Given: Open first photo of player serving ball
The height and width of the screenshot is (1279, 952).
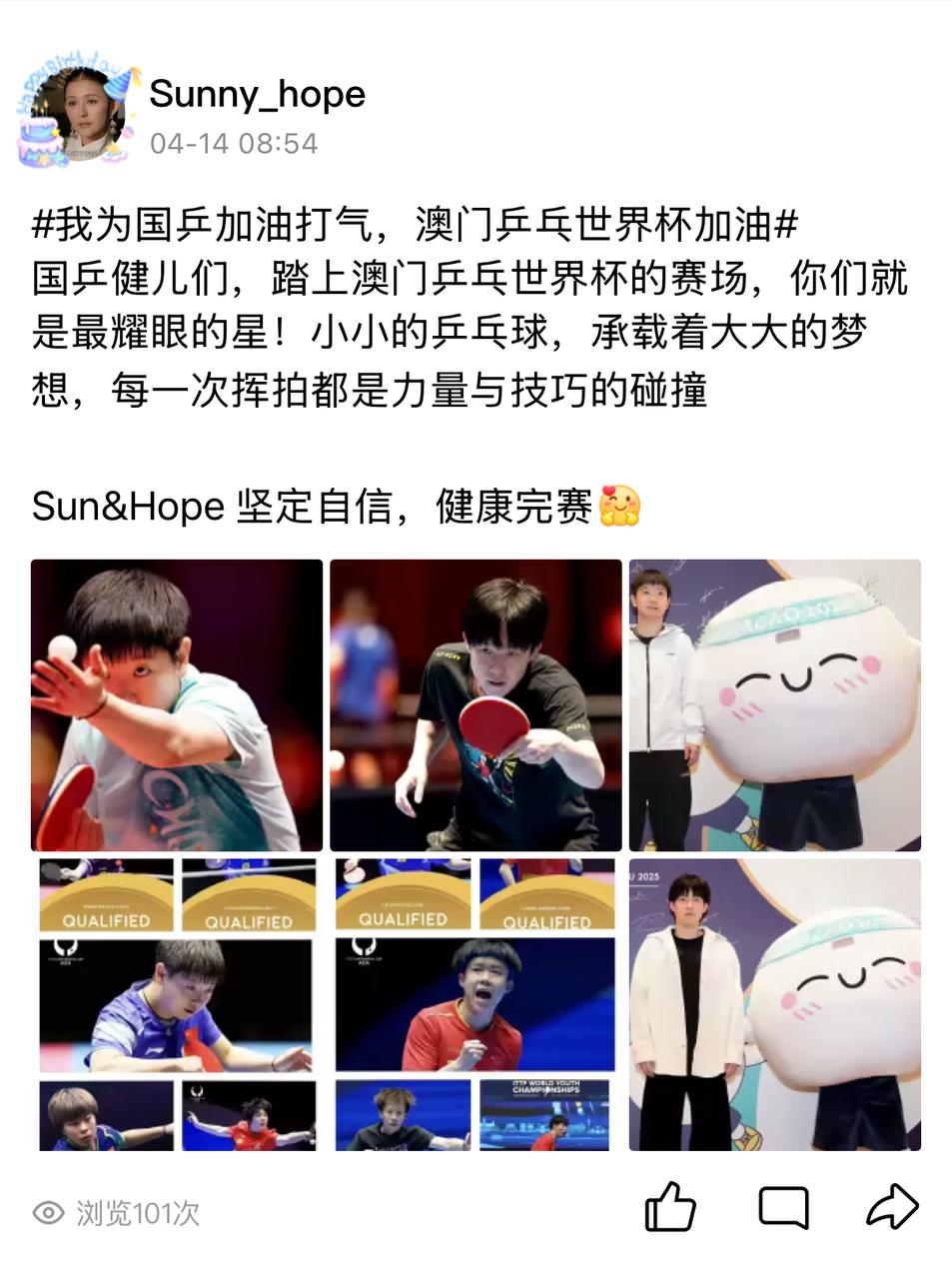Looking at the screenshot, I should [177, 705].
